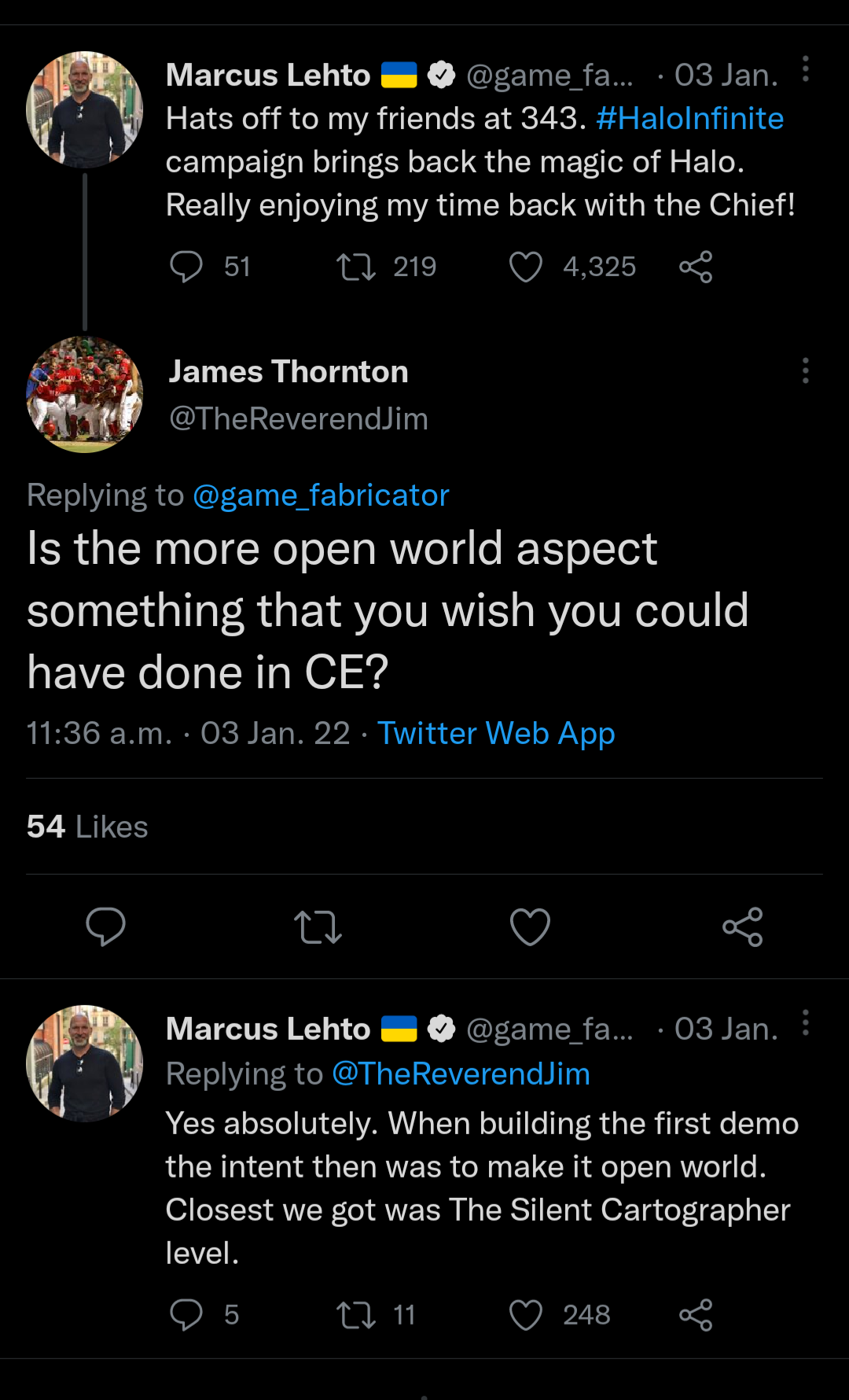
Task: Share the Silent Cartographer reply
Action: pos(696,1315)
